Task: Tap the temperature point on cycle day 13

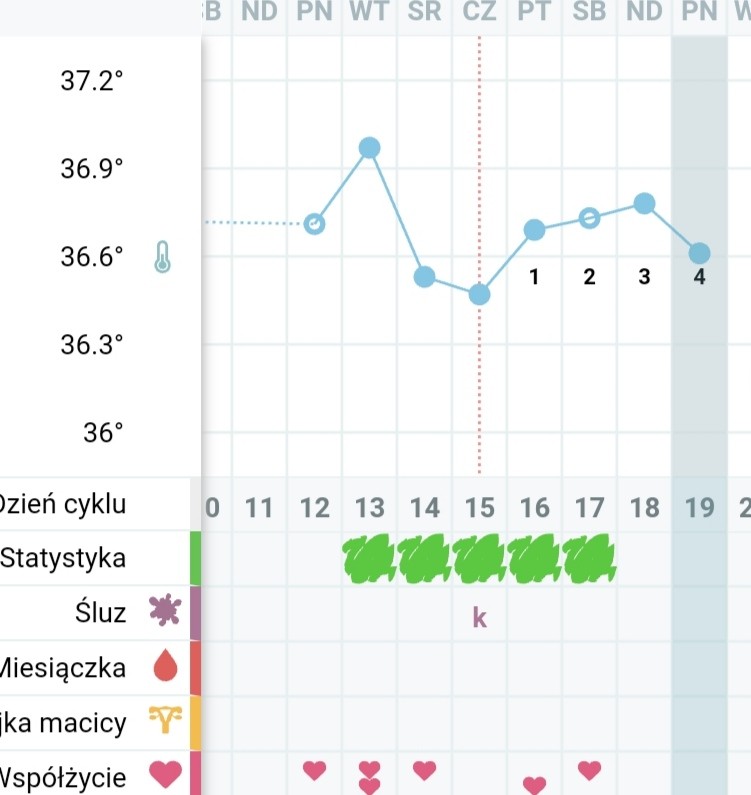Action: pos(369,148)
